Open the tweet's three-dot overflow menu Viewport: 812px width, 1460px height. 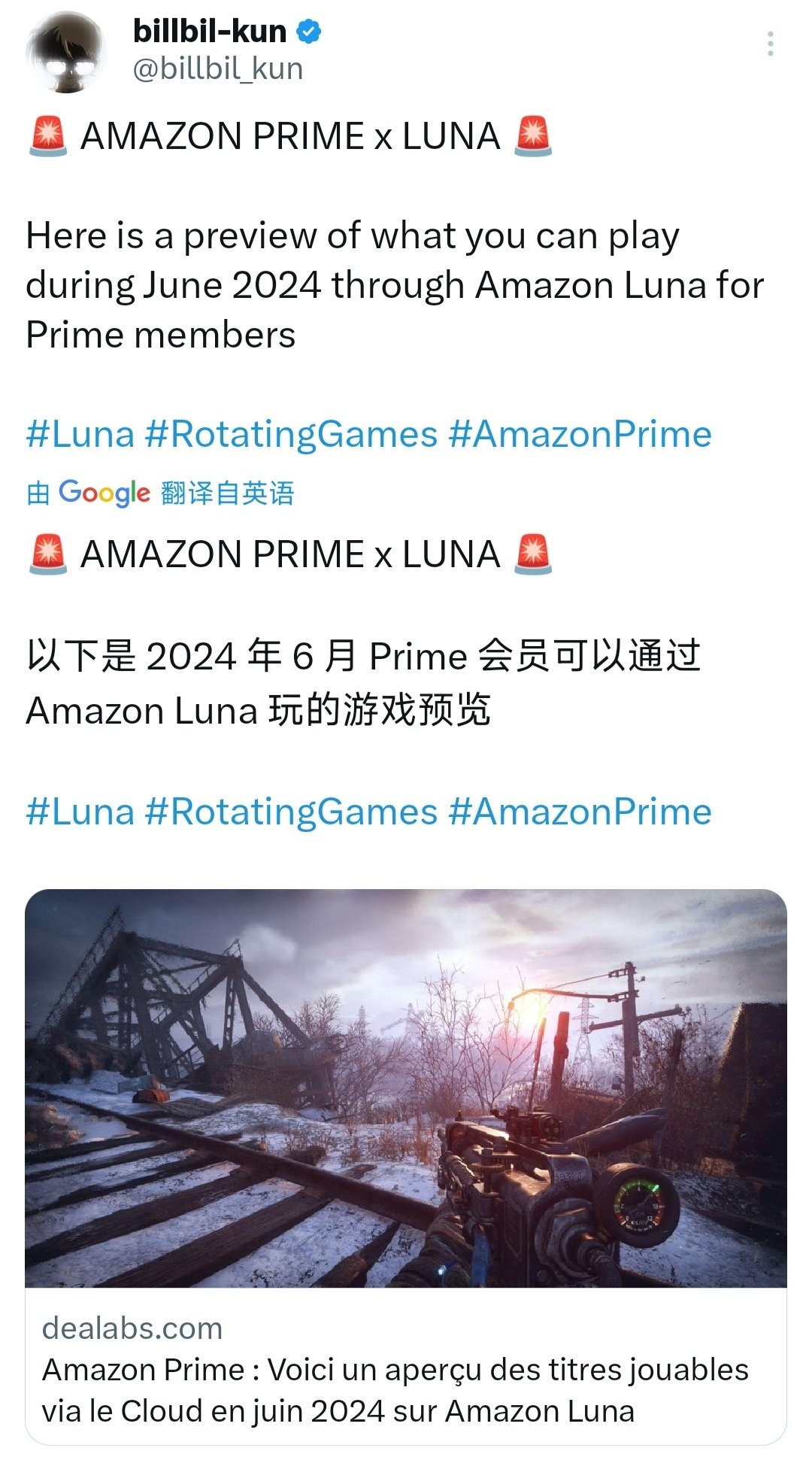click(770, 44)
